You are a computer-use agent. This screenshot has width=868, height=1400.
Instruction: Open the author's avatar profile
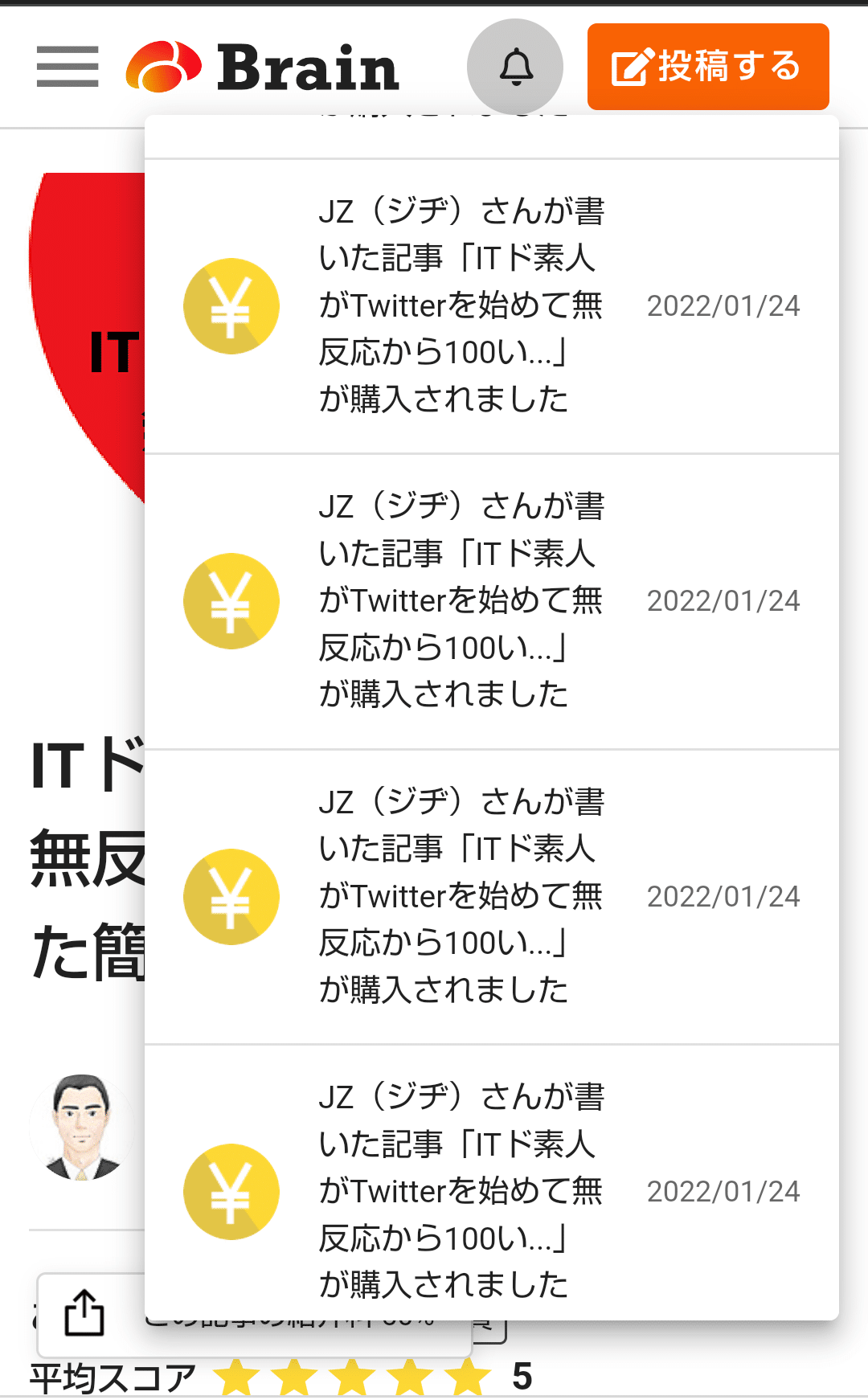[82, 1127]
